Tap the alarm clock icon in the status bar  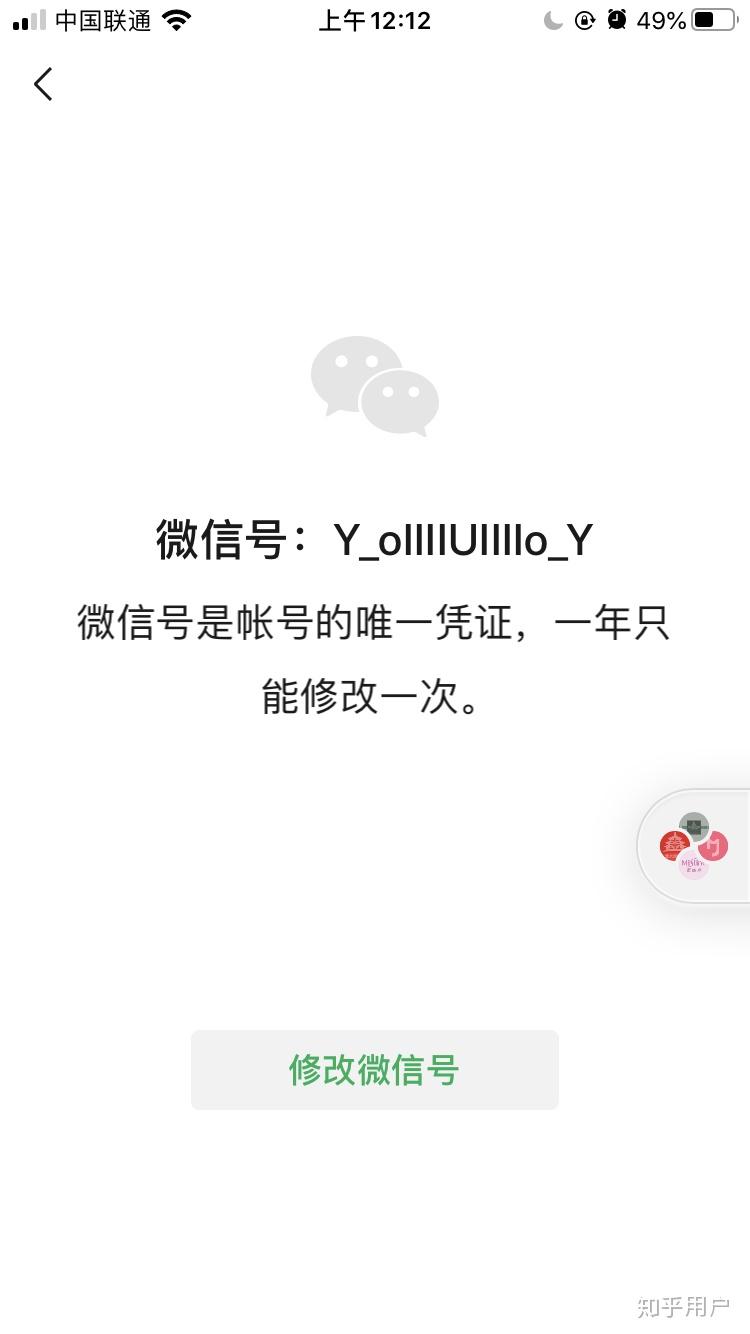616,19
